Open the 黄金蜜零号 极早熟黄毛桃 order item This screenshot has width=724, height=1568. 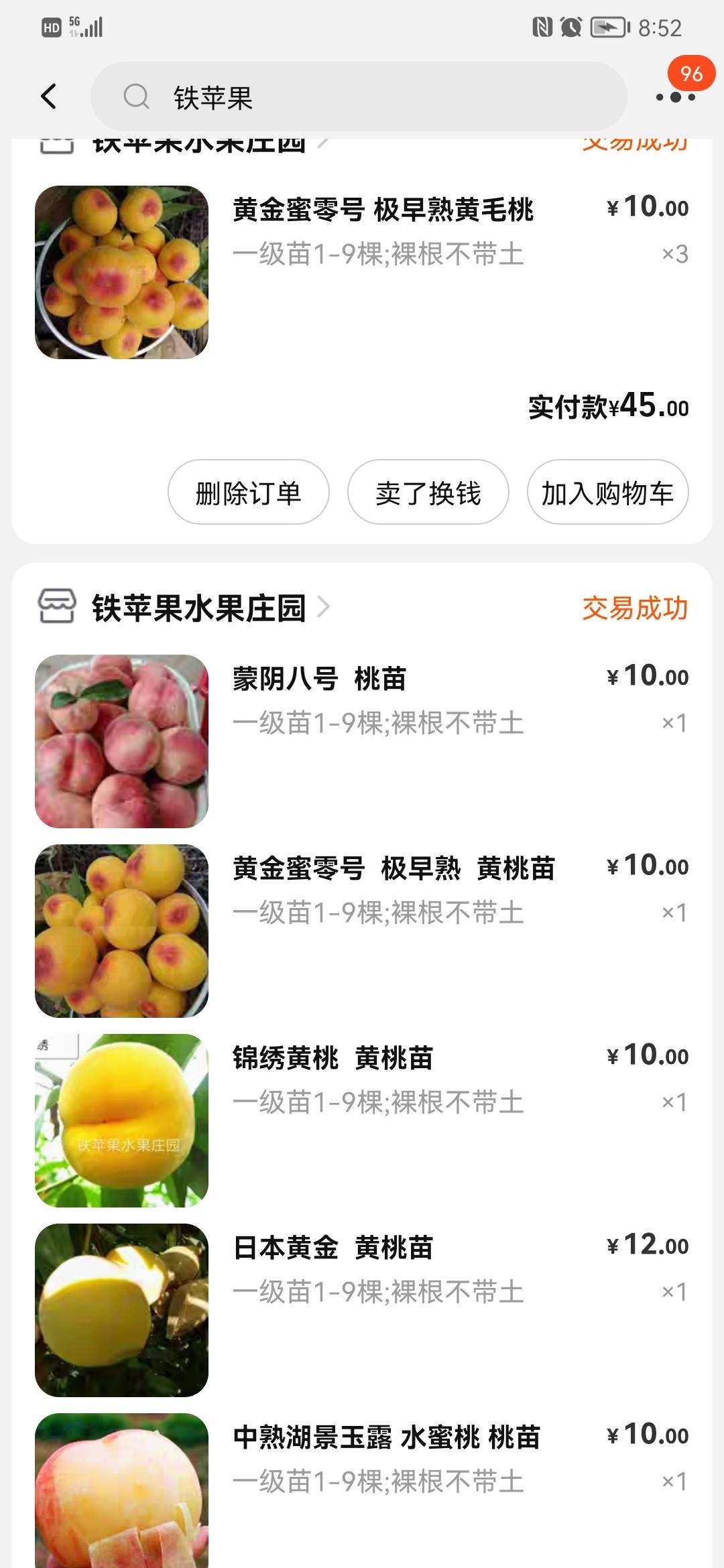click(382, 210)
